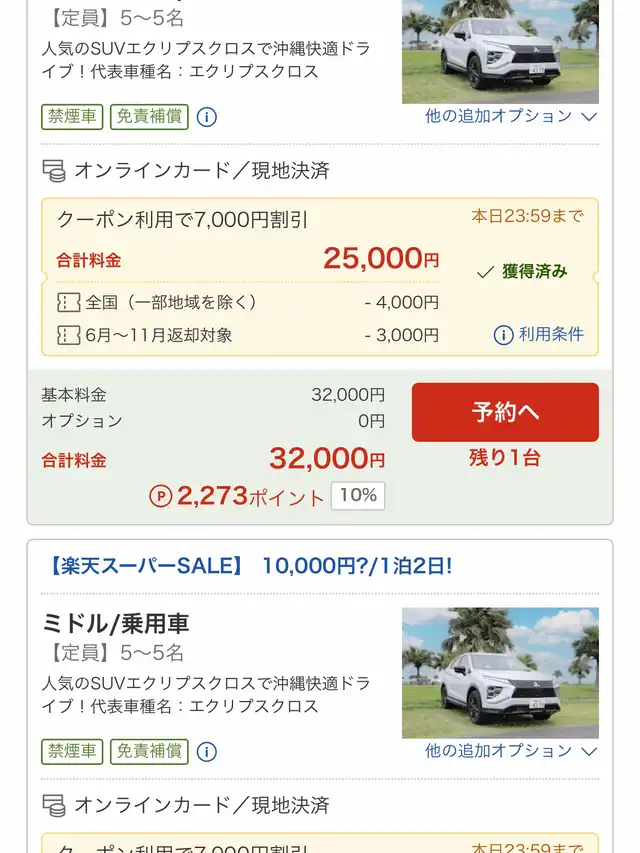Image resolution: width=640 pixels, height=853 pixels.
Task: Open 利用条件 coupon terms link
Action: (x=539, y=334)
